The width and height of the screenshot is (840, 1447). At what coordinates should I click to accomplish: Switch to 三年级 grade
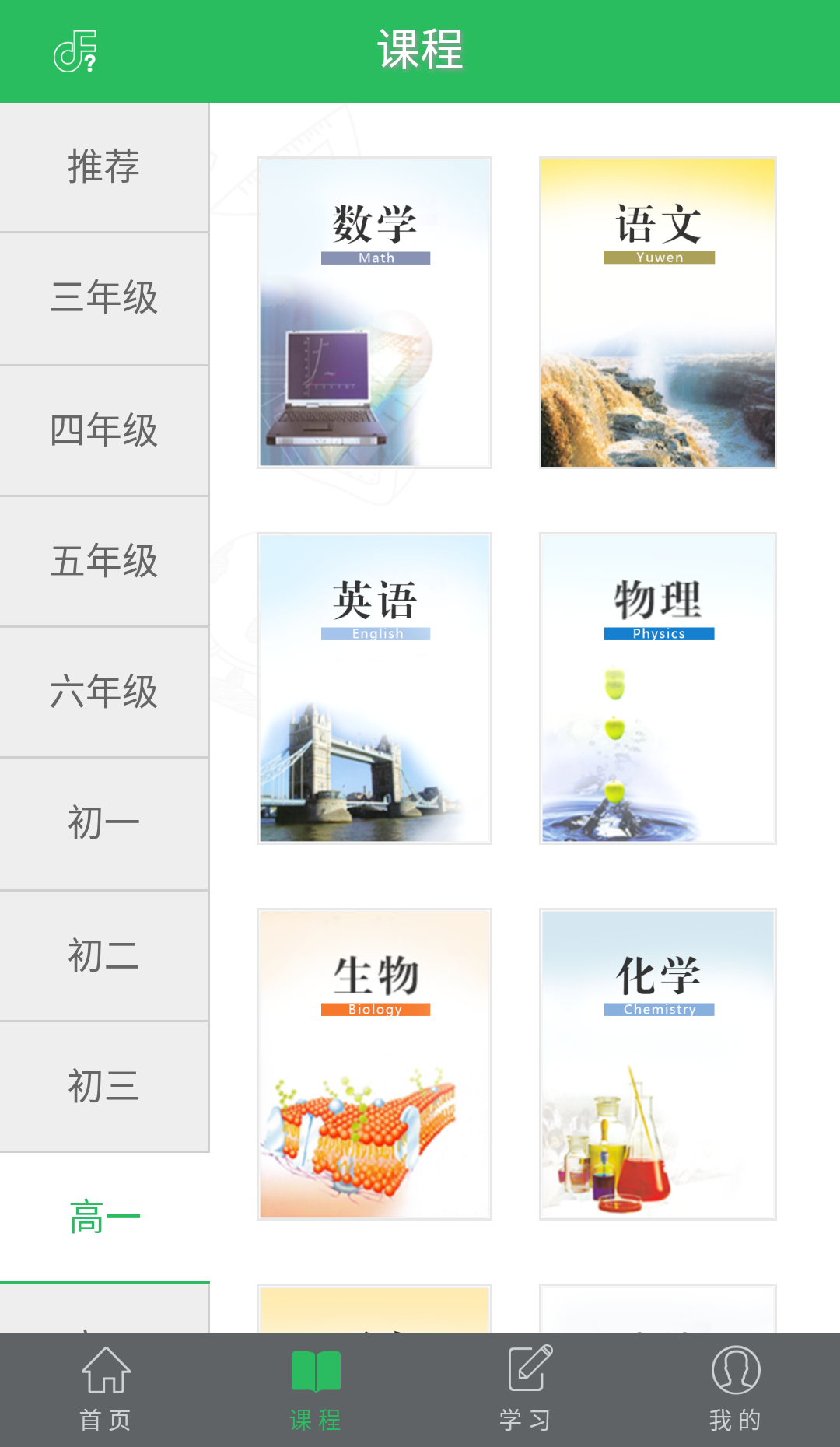[x=104, y=299]
